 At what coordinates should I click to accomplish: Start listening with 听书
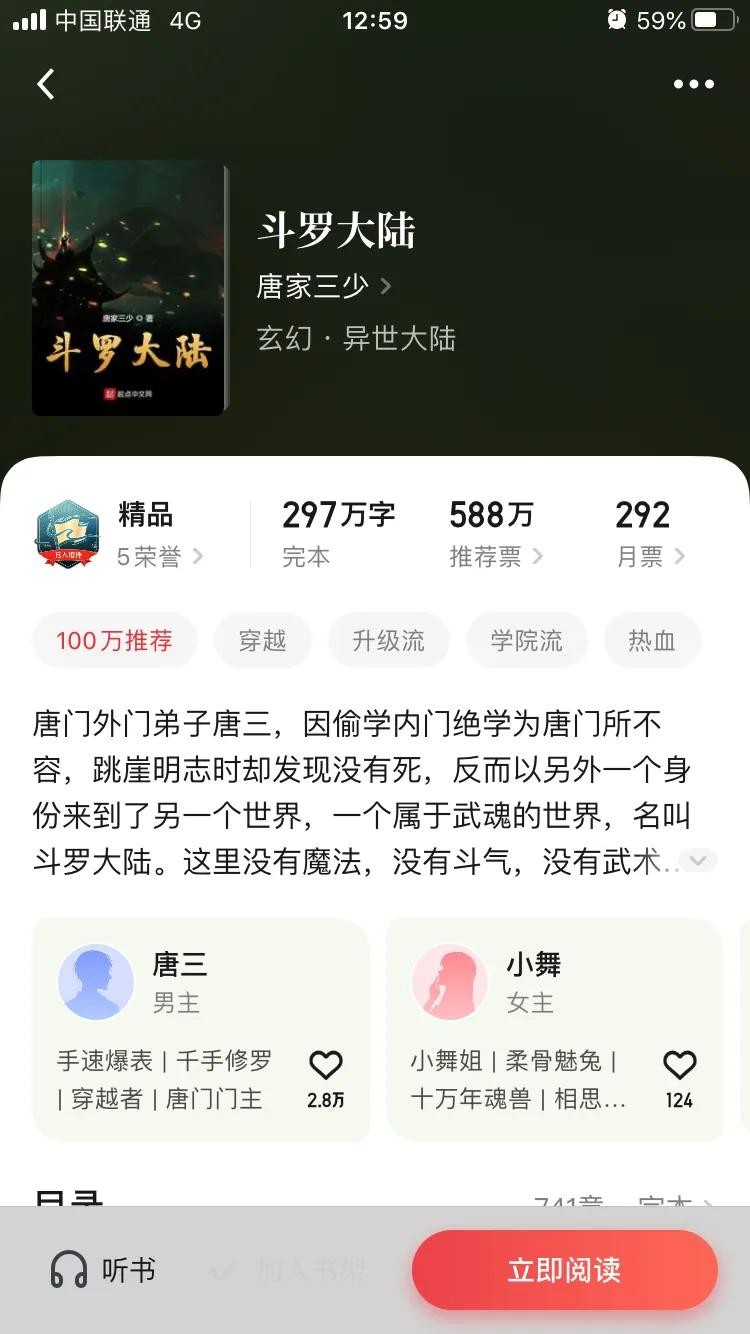pos(104,1270)
